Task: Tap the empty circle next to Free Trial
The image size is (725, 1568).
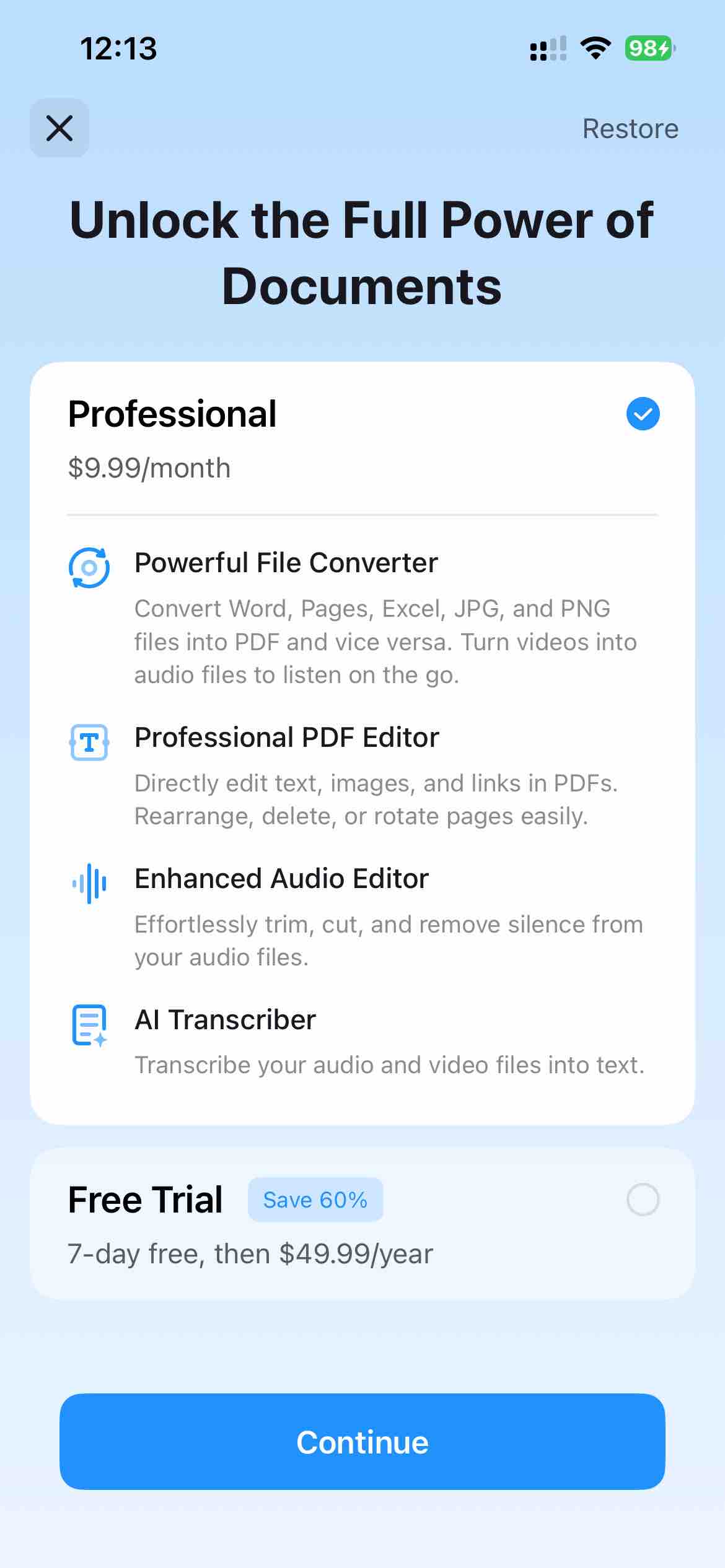Action: point(643,1199)
